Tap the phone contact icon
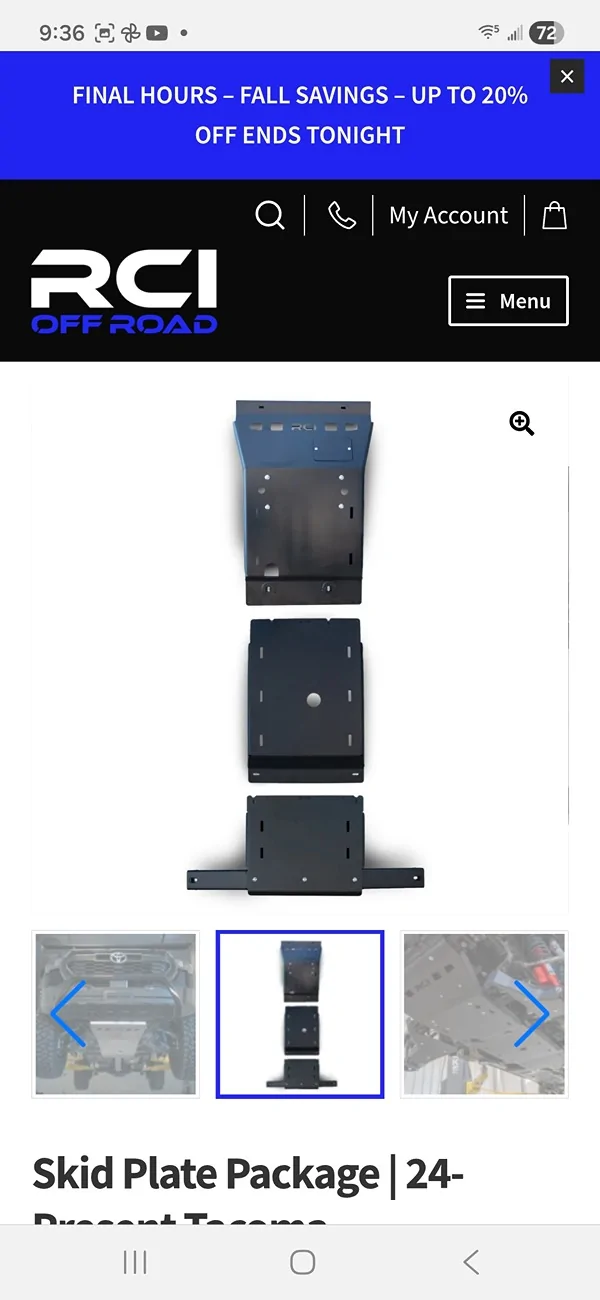This screenshot has height=1300, width=600. [x=342, y=215]
